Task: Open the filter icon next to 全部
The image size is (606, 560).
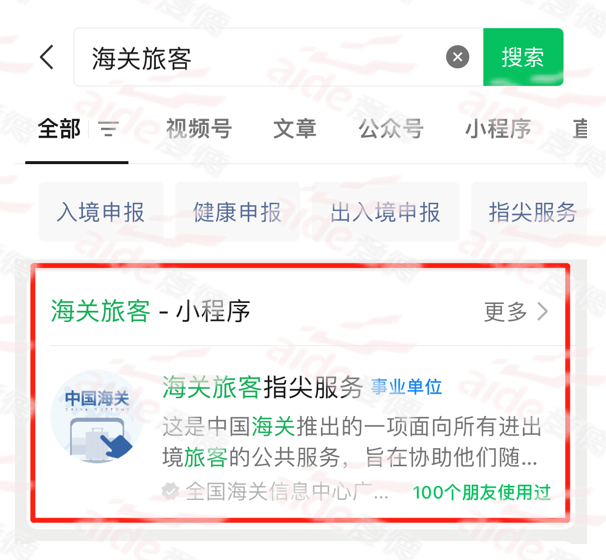Action: (x=108, y=129)
